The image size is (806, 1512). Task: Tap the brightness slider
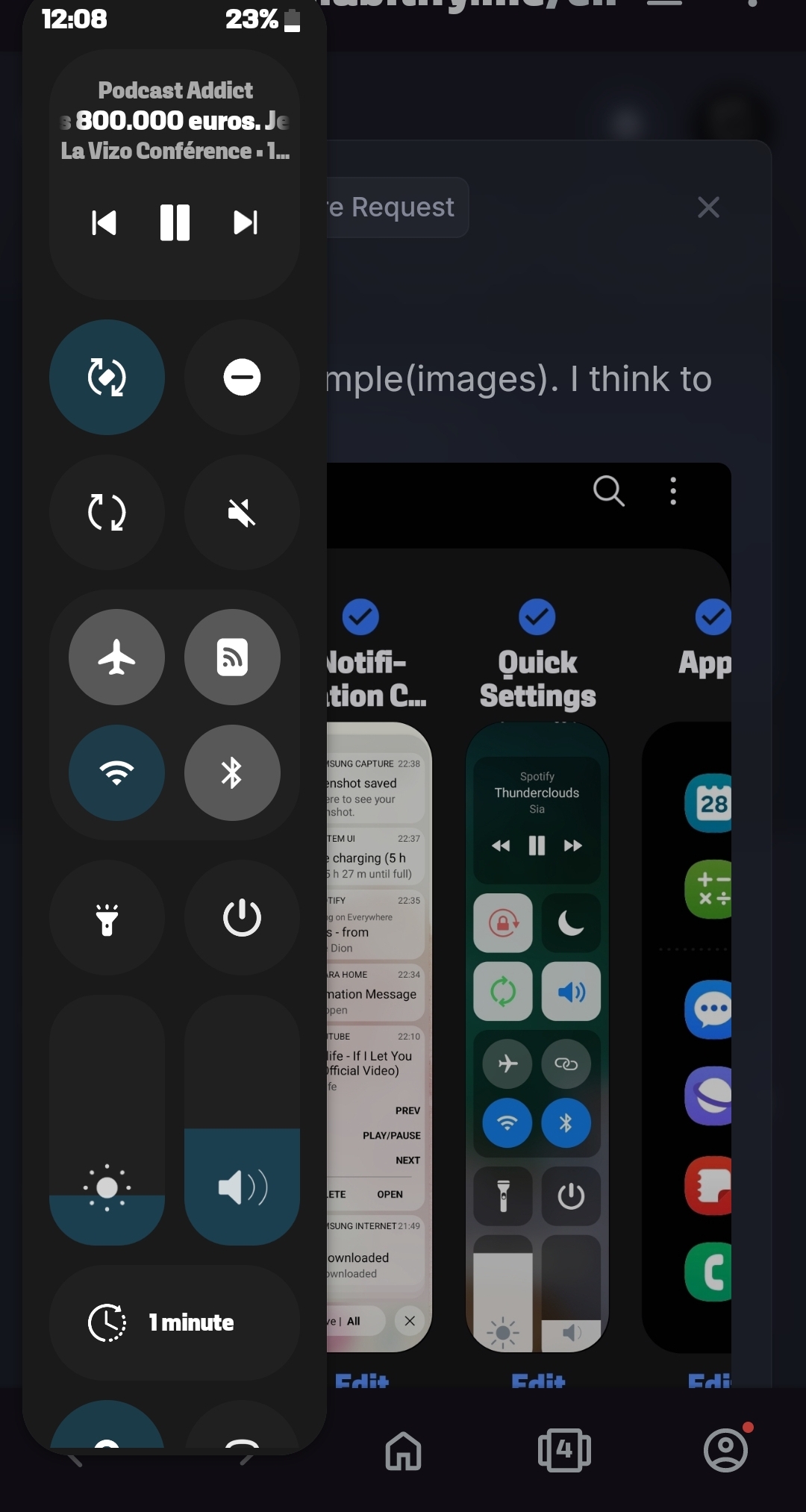(107, 1119)
